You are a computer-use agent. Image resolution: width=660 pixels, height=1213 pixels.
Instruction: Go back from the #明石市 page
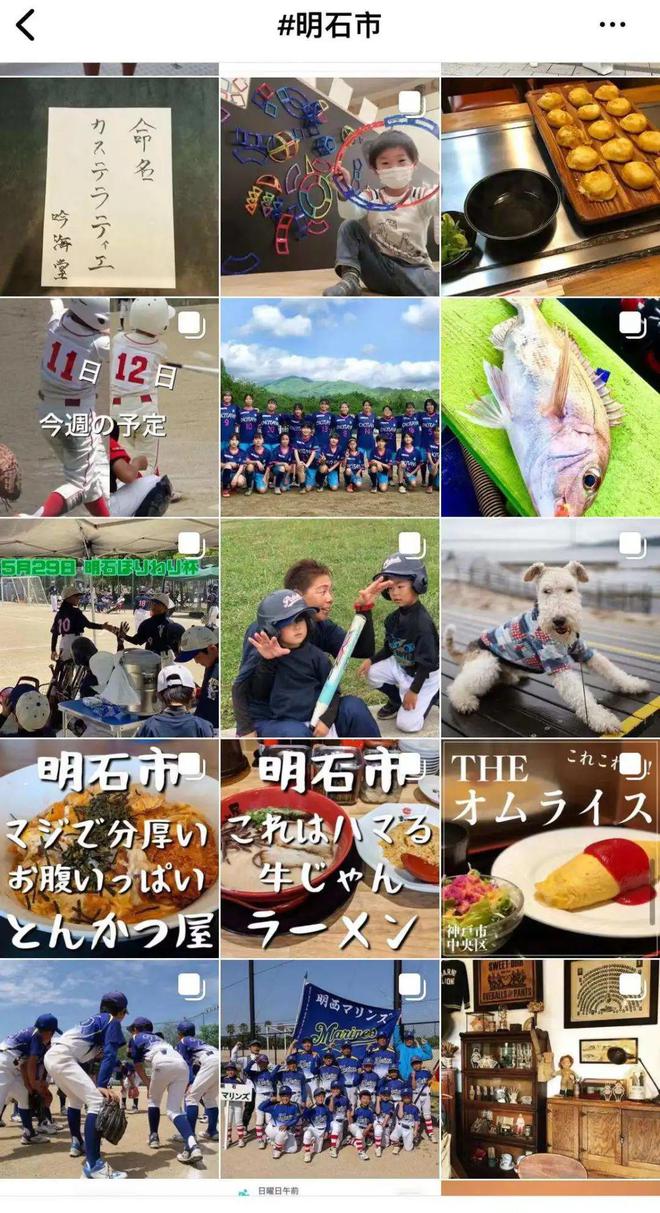pos(26,25)
